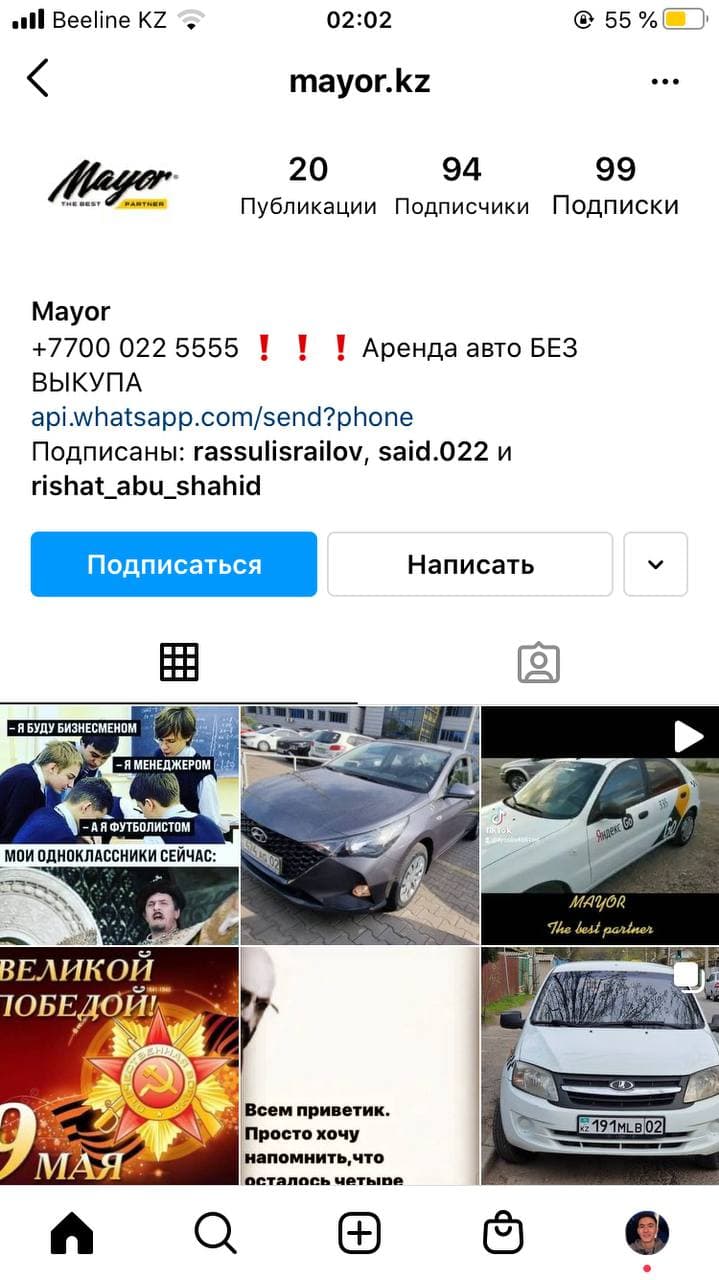Go back from the mayor.kz profile

click(38, 79)
